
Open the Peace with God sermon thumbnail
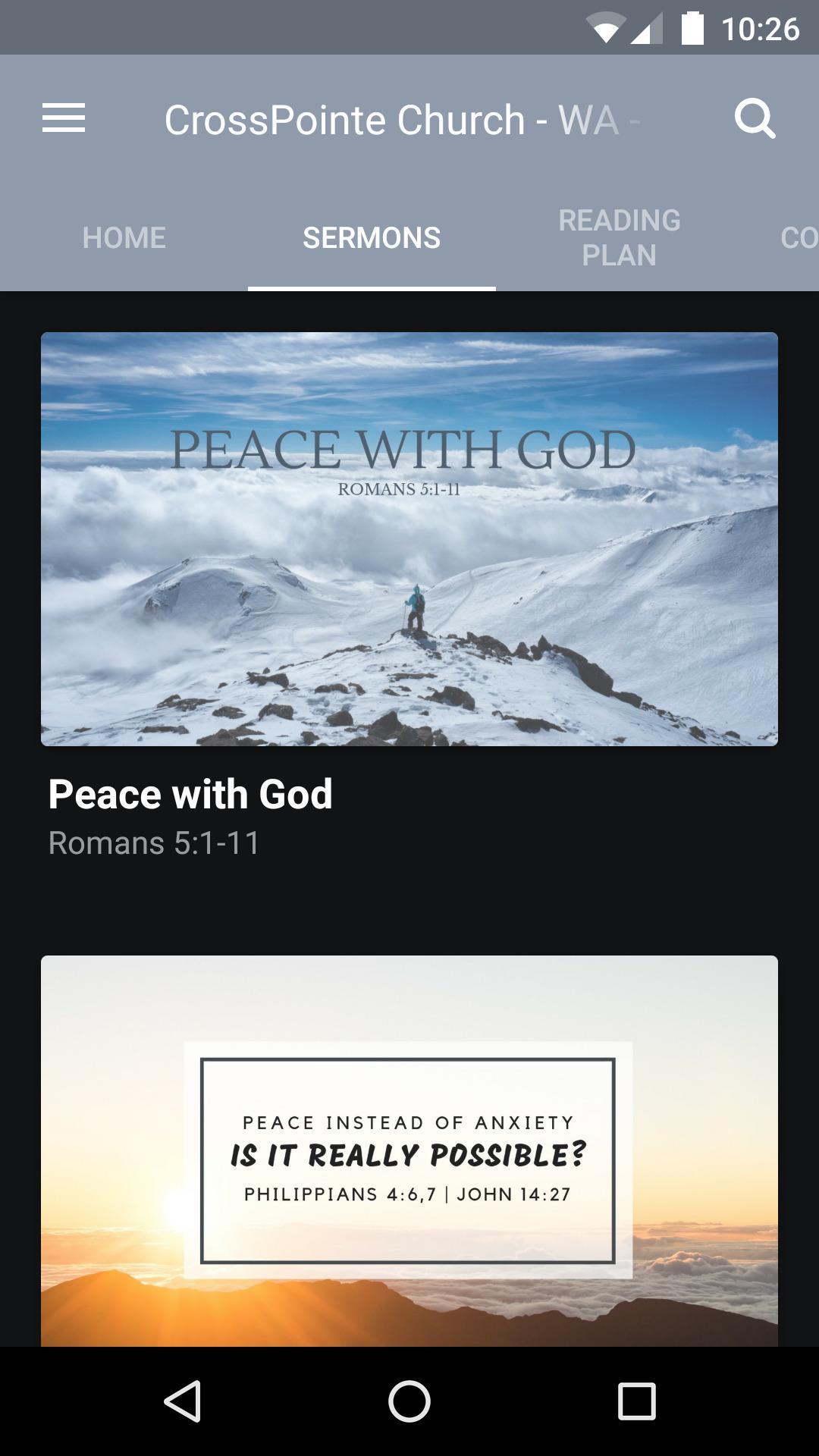click(x=409, y=540)
